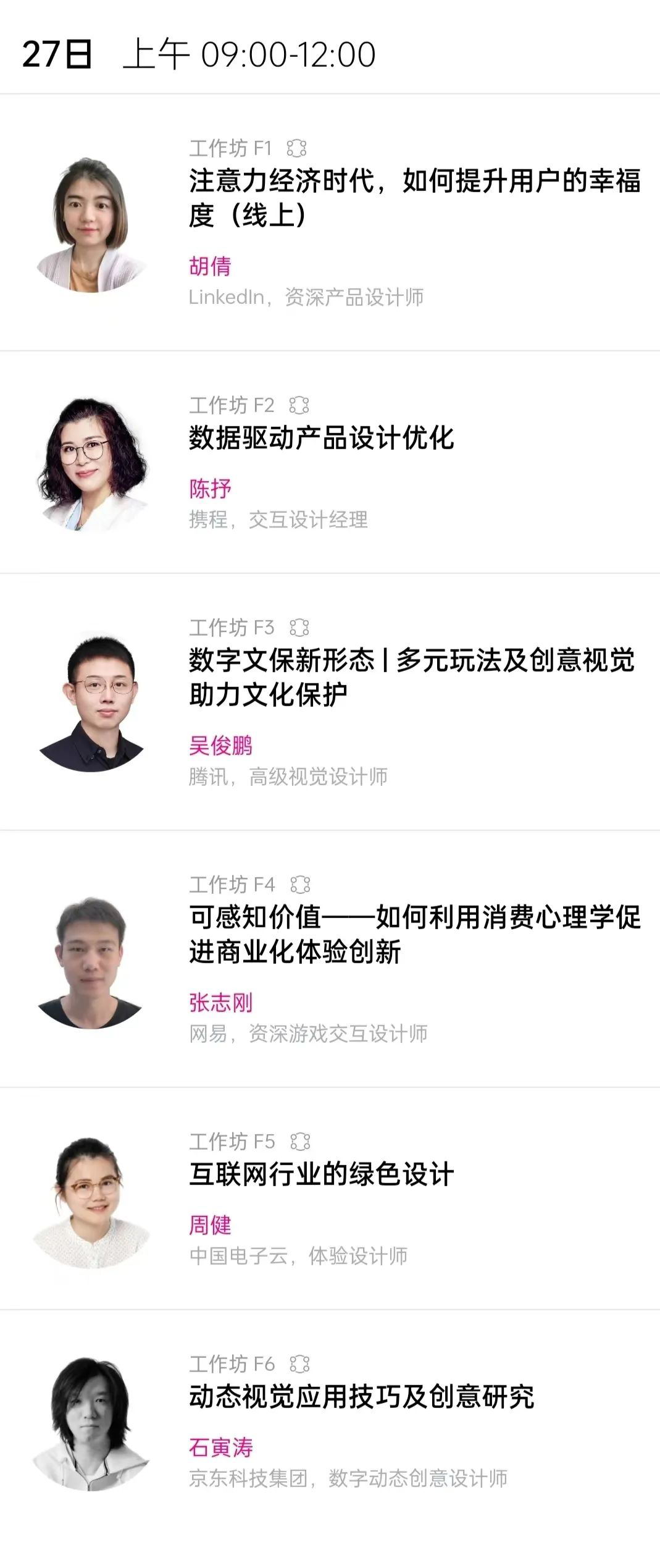View workshop F6 动态视觉应用技巧及创意研究
The image size is (660, 1568).
361,1397
